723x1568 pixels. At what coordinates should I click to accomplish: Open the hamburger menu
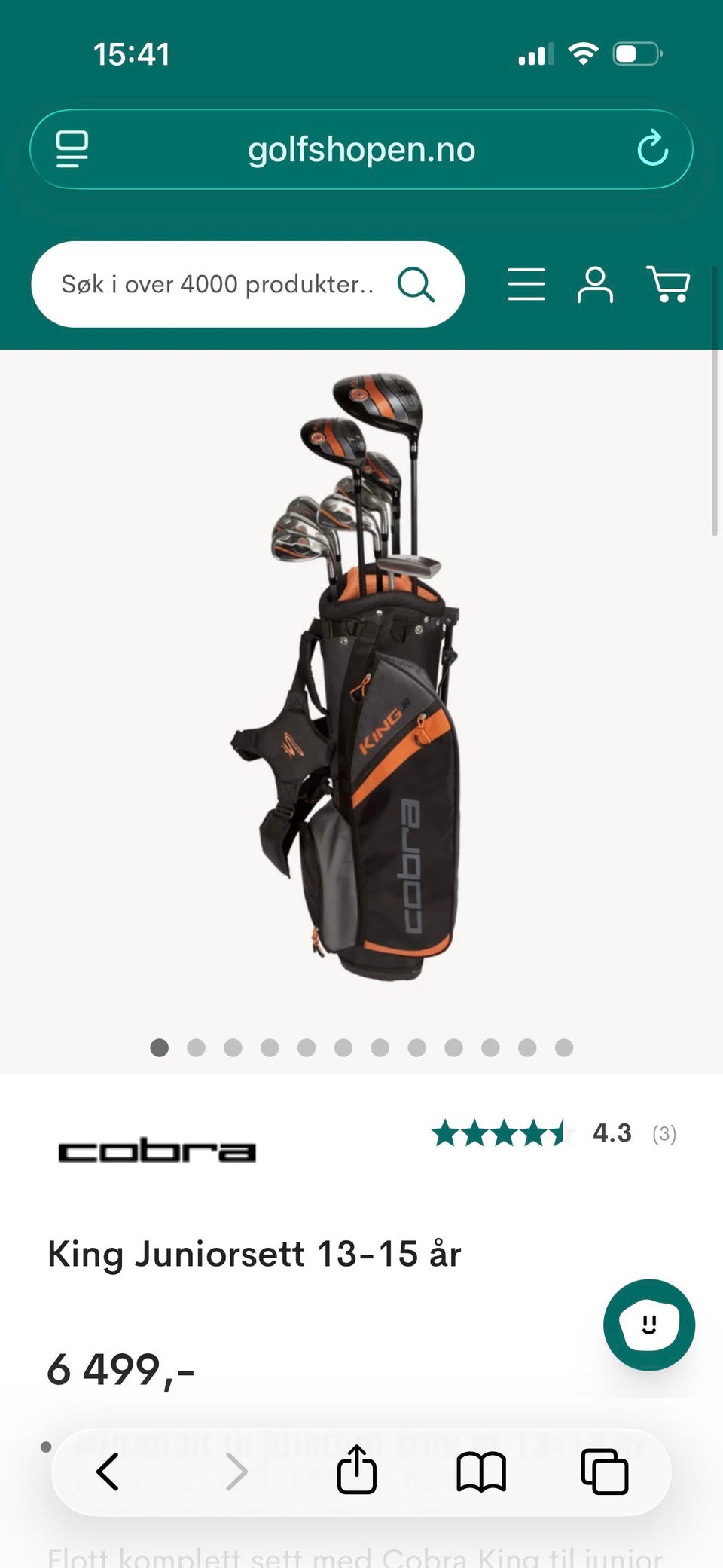(526, 285)
